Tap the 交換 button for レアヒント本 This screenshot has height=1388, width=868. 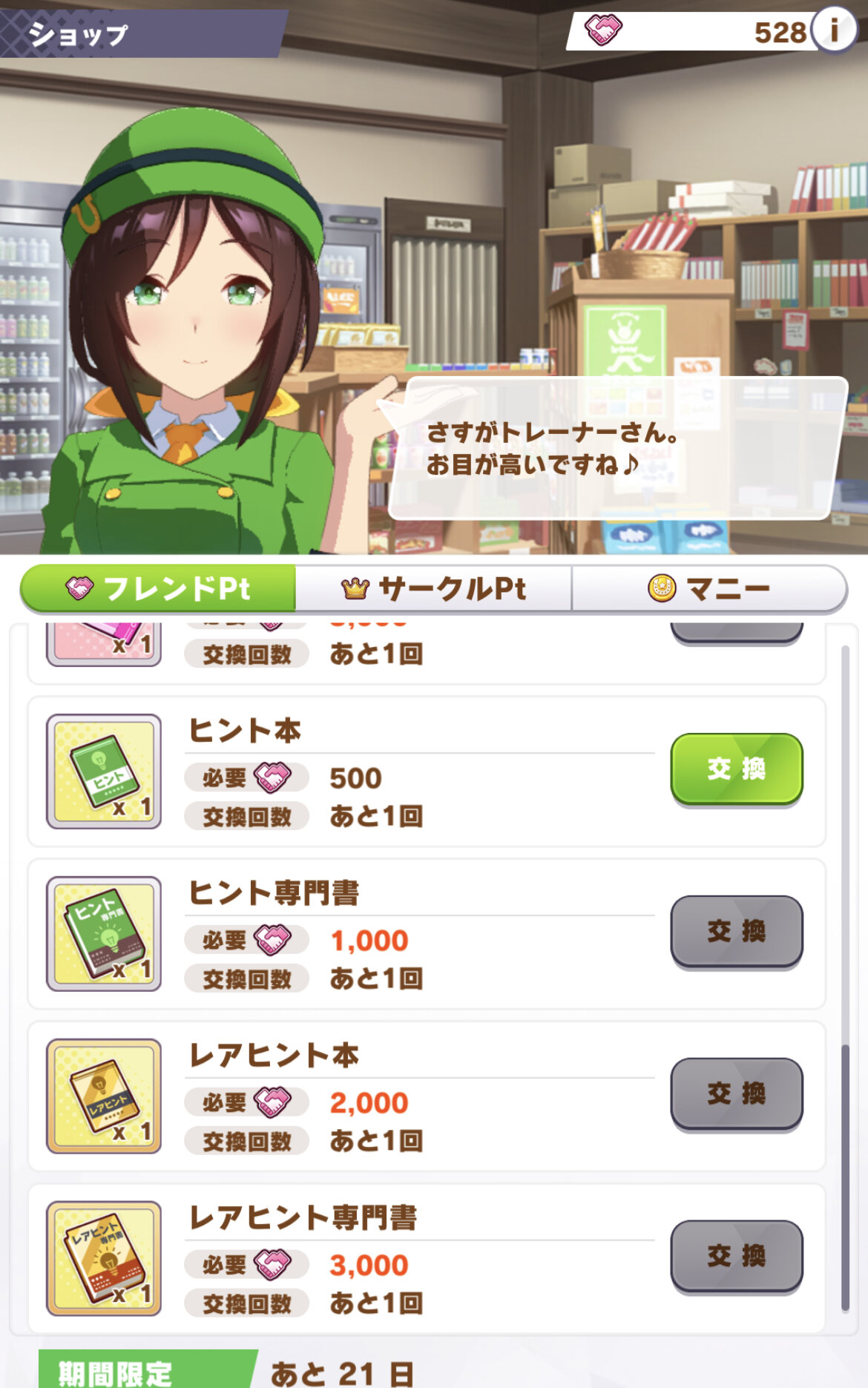point(736,1093)
